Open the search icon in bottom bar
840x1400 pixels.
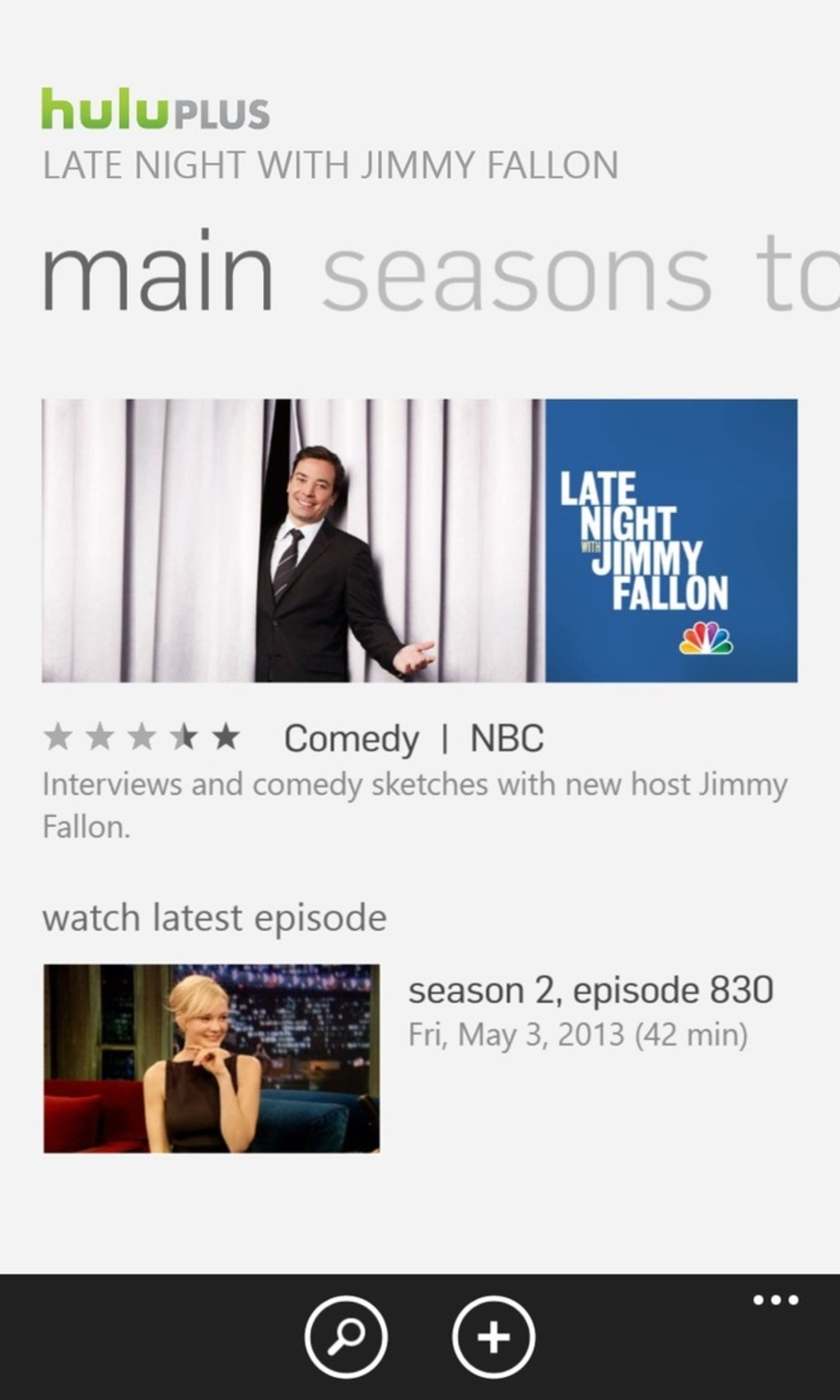coord(345,1337)
